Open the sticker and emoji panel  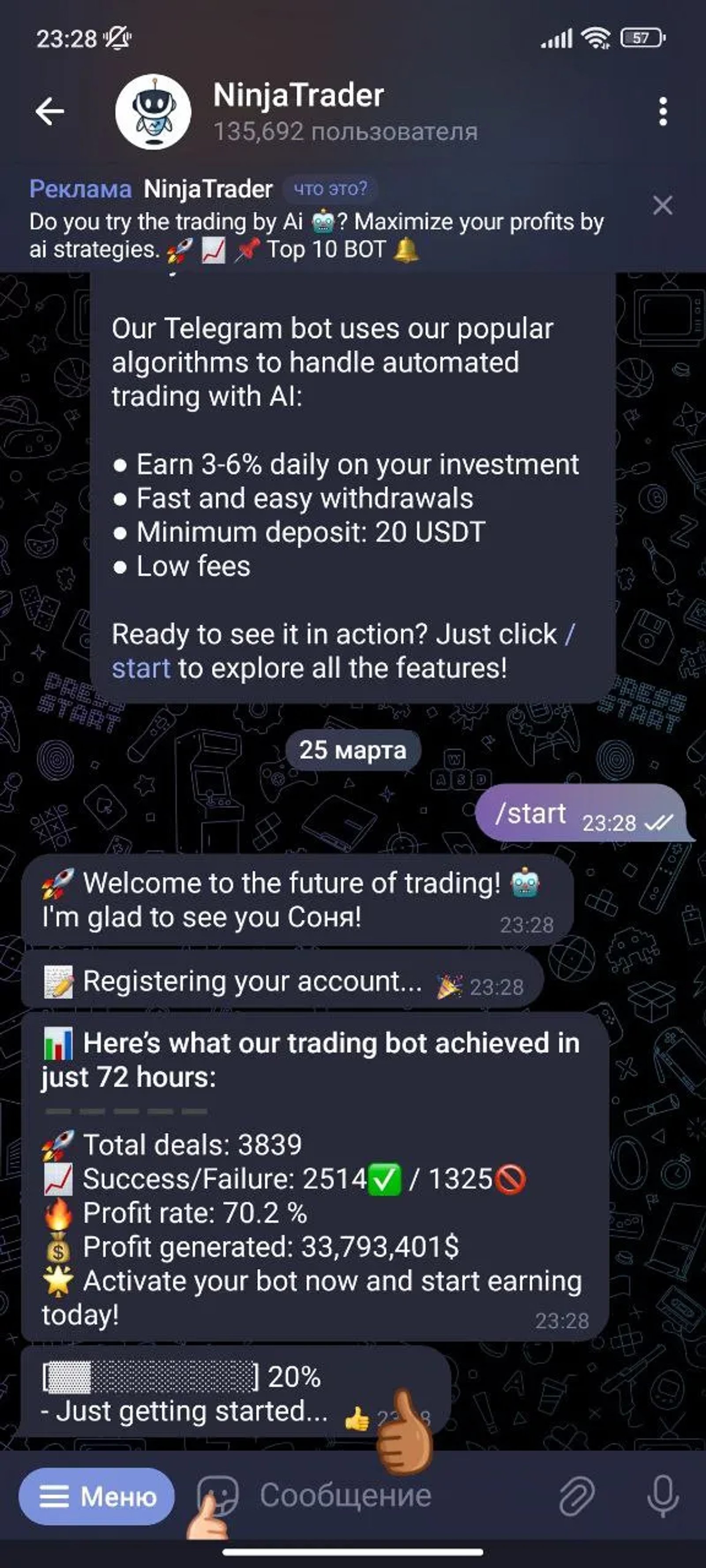(x=218, y=1496)
